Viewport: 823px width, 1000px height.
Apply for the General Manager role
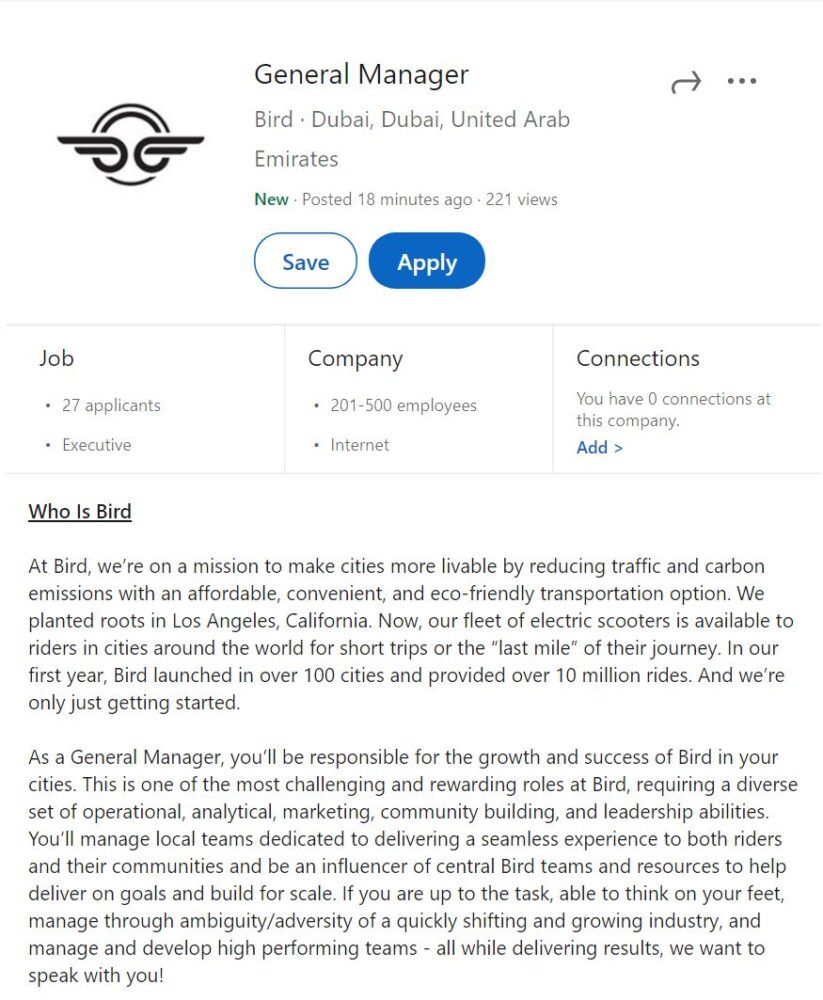click(x=427, y=262)
